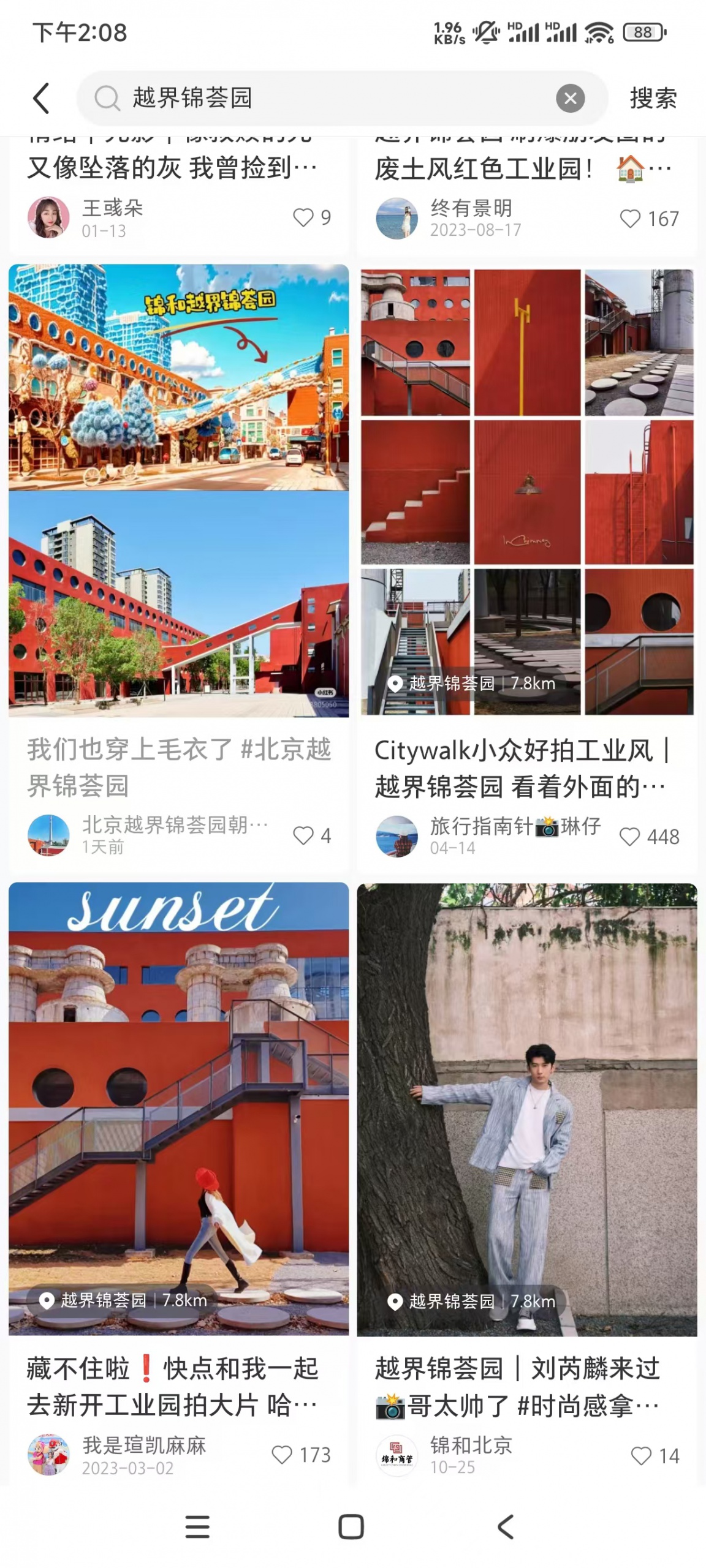Open the system recent apps menu
Screen dimensions: 706x1568
(197, 1527)
